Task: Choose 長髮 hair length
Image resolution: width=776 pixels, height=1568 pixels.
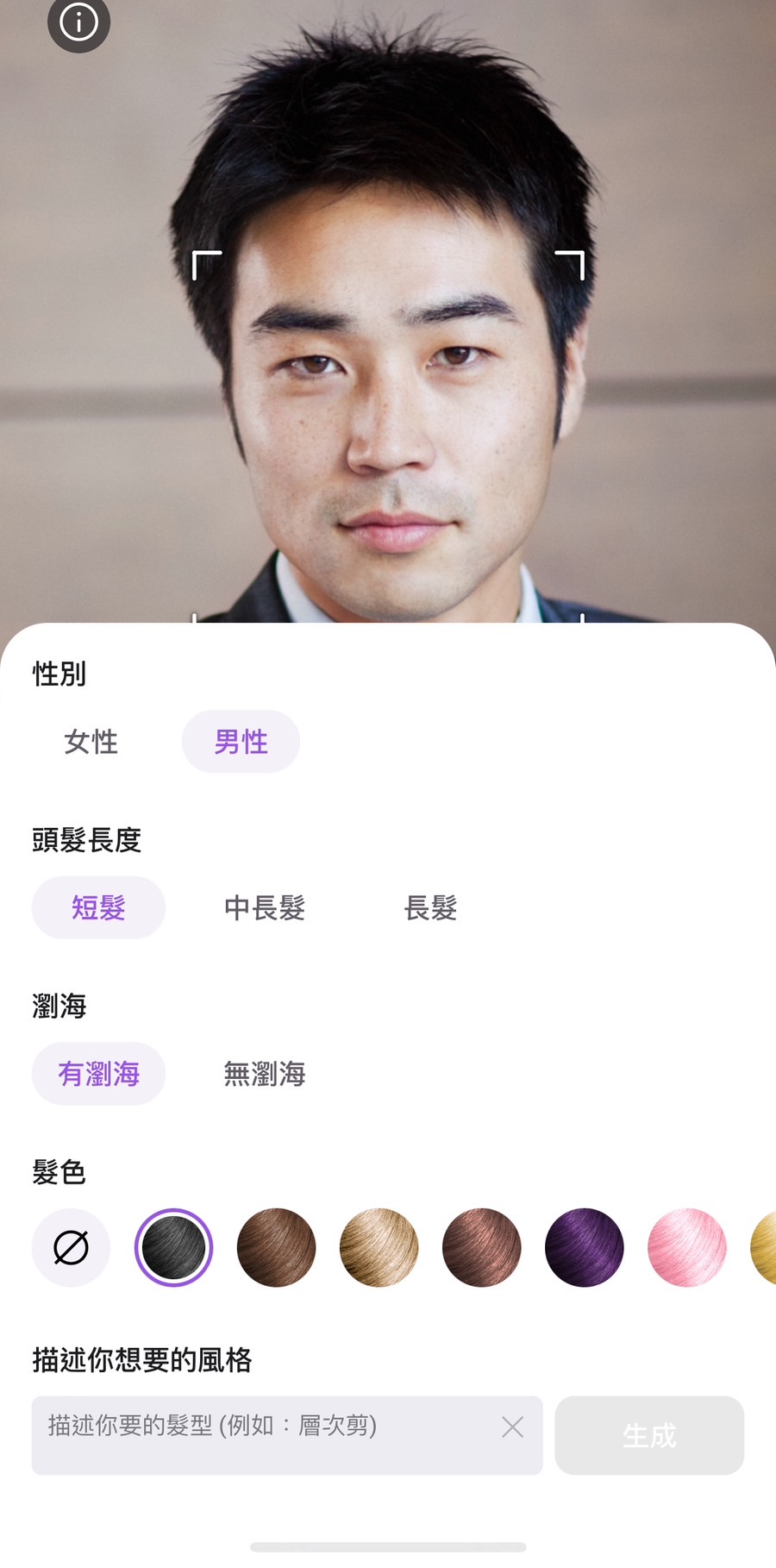Action: coord(431,908)
